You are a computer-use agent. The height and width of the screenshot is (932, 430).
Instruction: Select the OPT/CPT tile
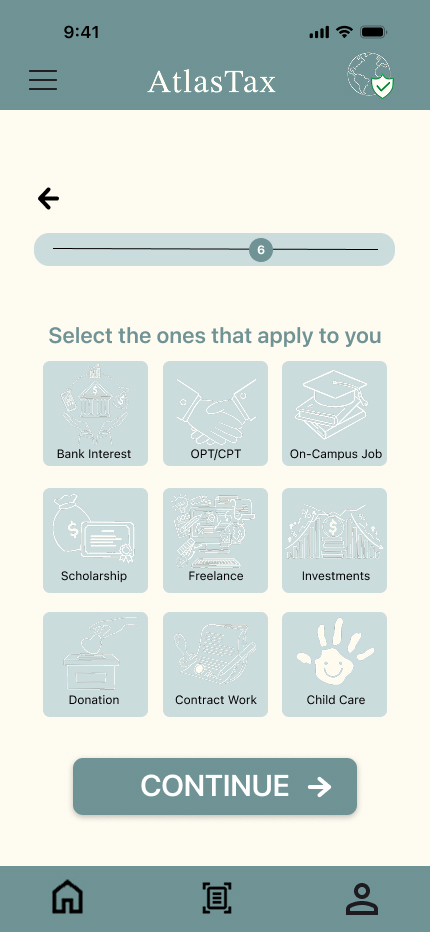[215, 413]
